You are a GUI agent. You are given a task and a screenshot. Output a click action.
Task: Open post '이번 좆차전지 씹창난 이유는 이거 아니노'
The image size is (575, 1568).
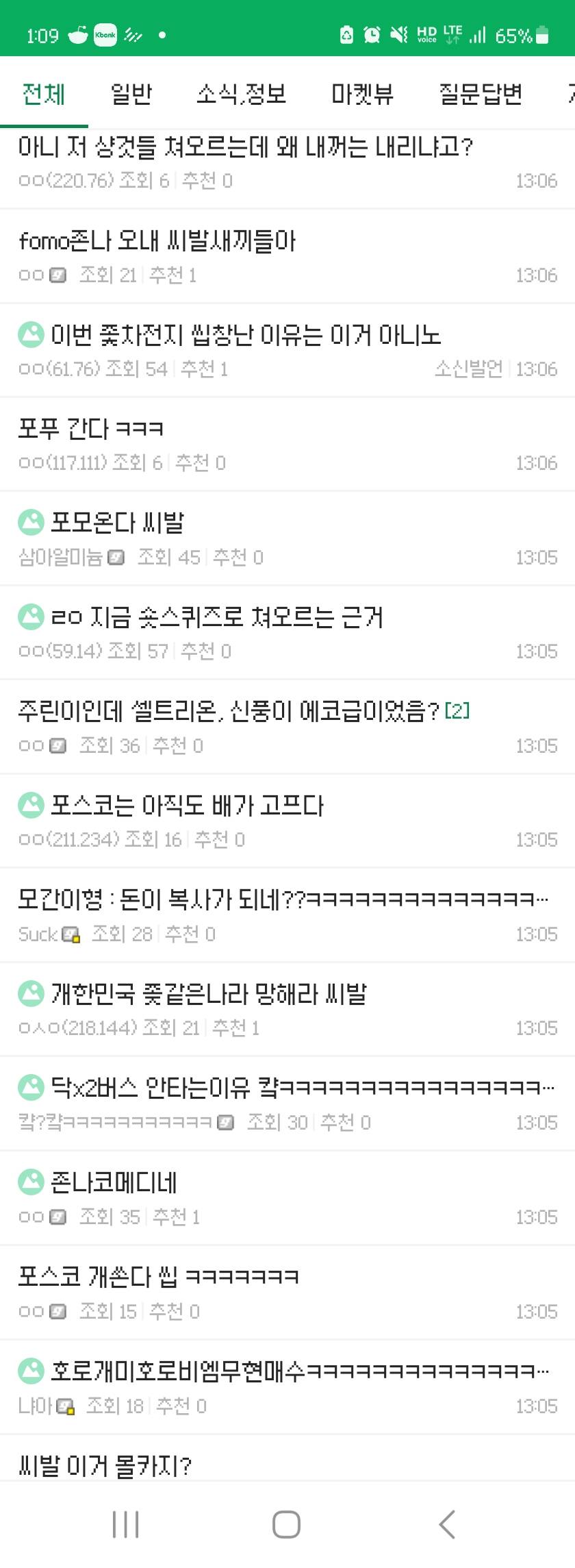pyautogui.click(x=245, y=335)
